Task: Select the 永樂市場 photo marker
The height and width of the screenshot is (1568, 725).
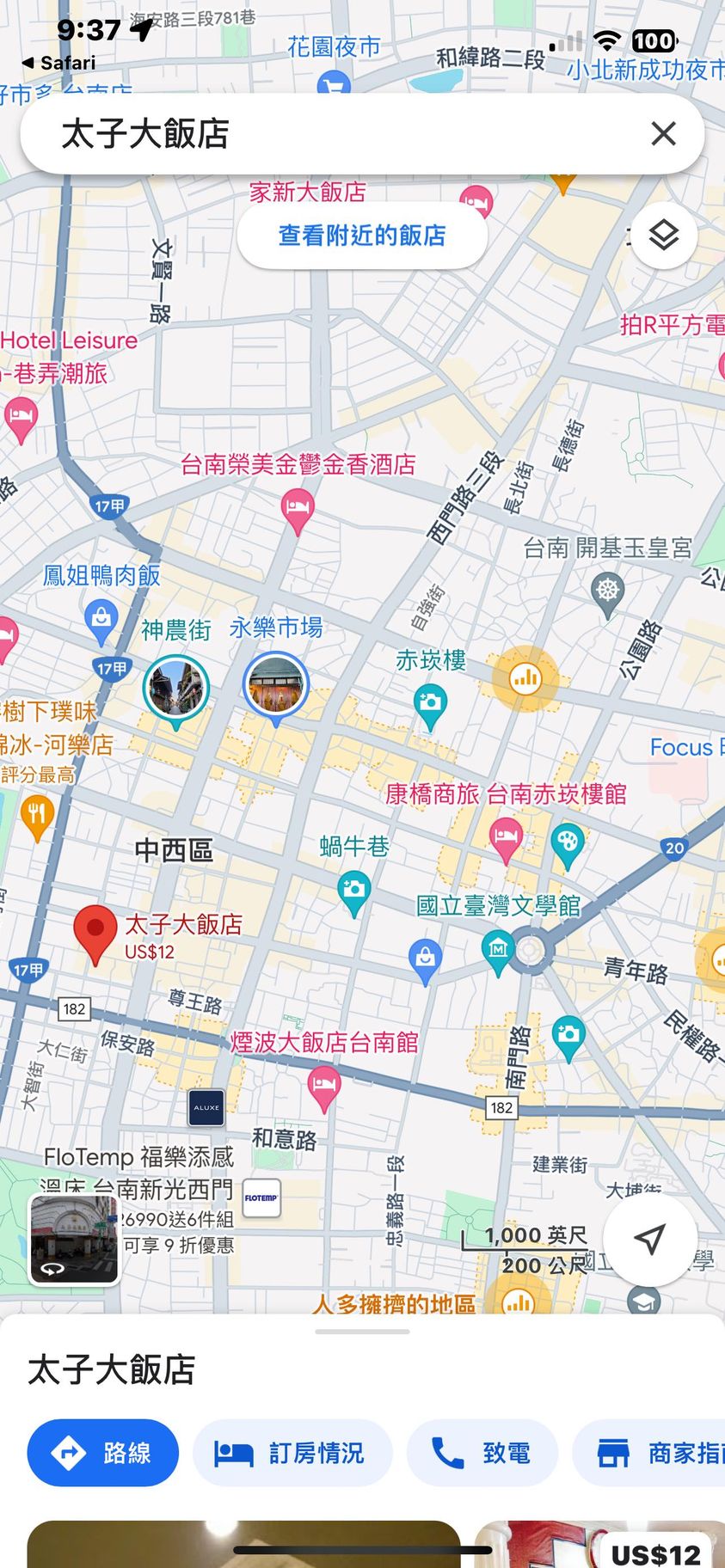Action: [x=275, y=686]
